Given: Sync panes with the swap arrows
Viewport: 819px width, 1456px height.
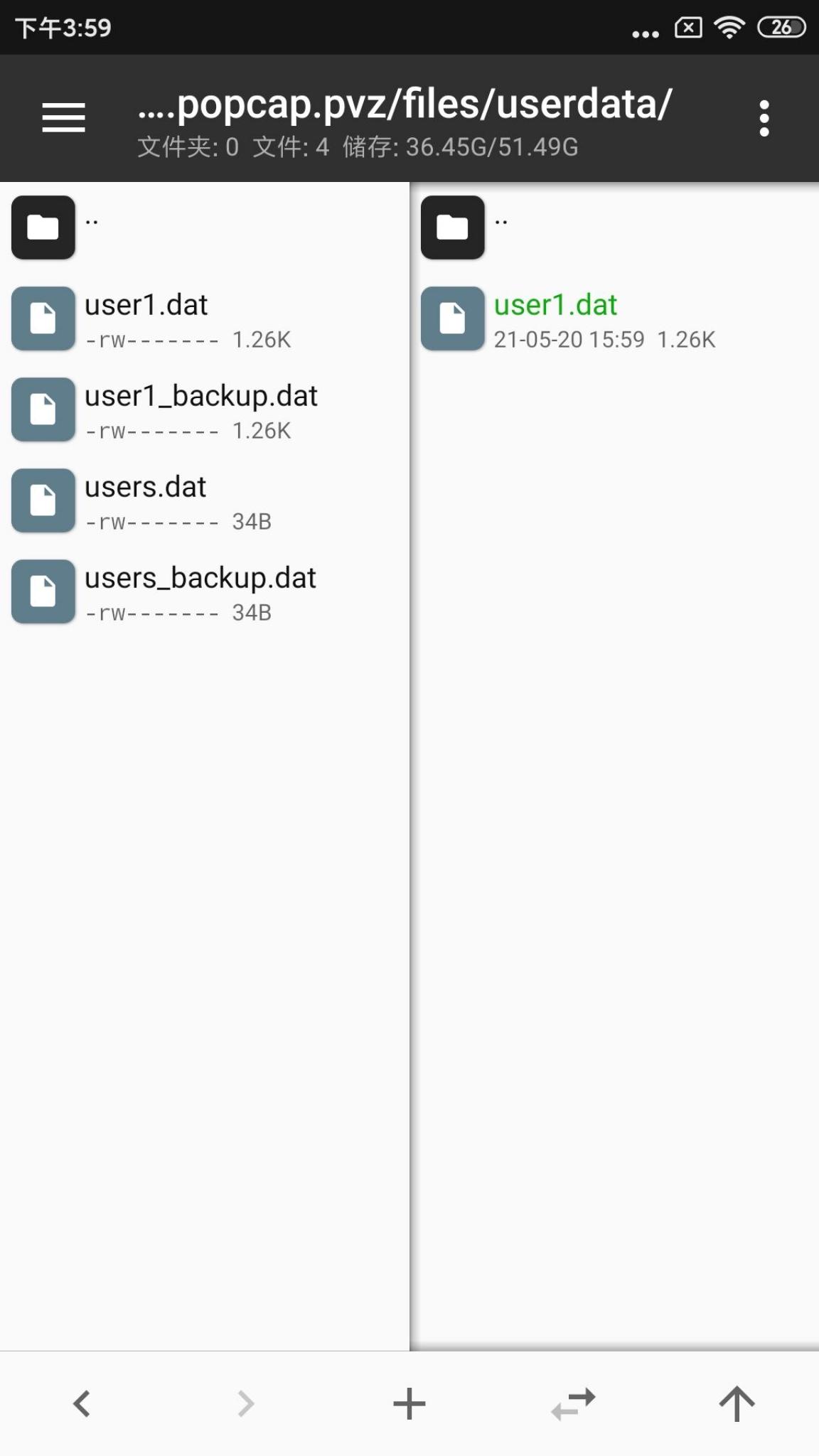Looking at the screenshot, I should coord(573,1403).
